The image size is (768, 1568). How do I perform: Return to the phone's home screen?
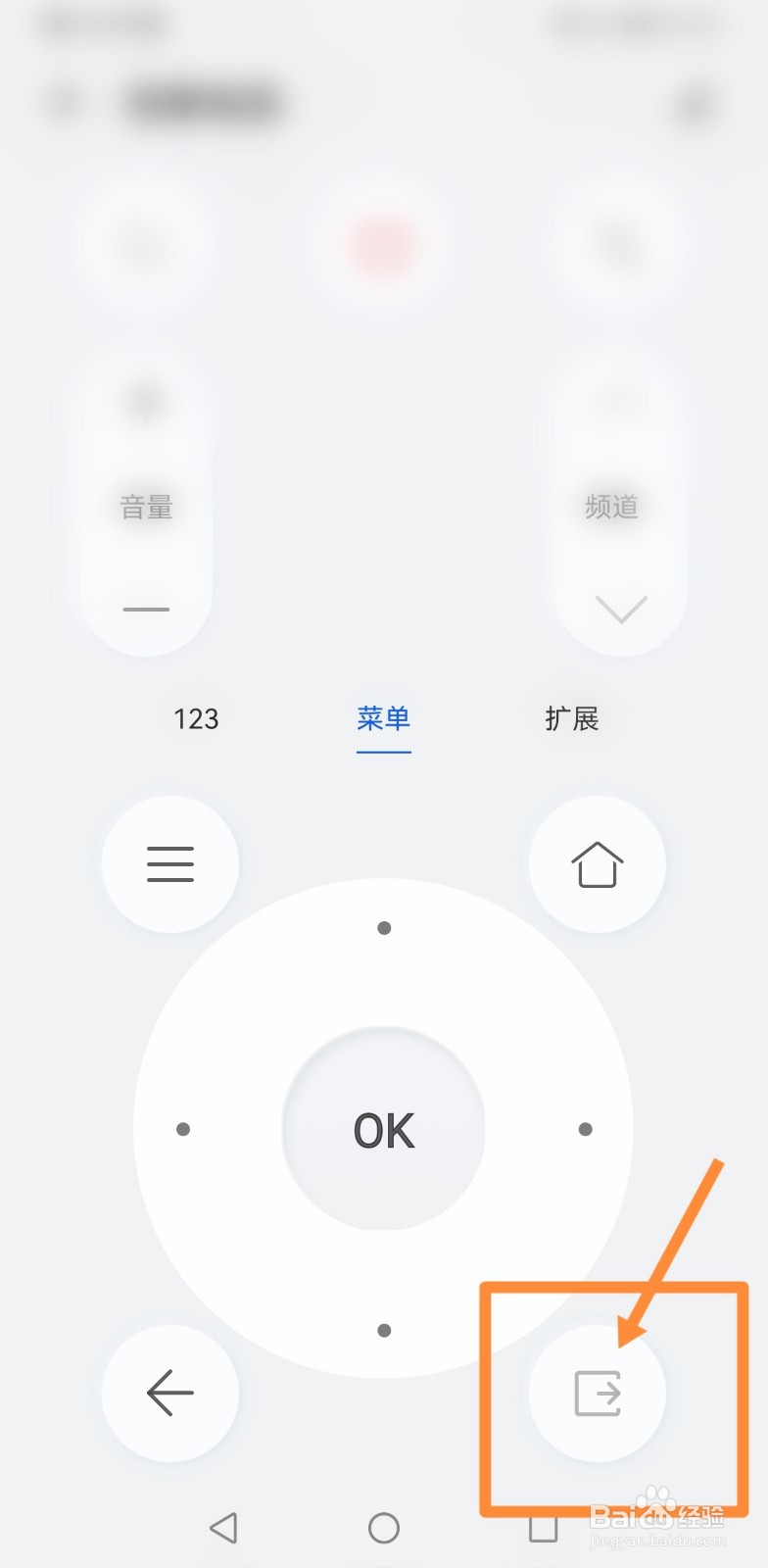click(384, 1527)
